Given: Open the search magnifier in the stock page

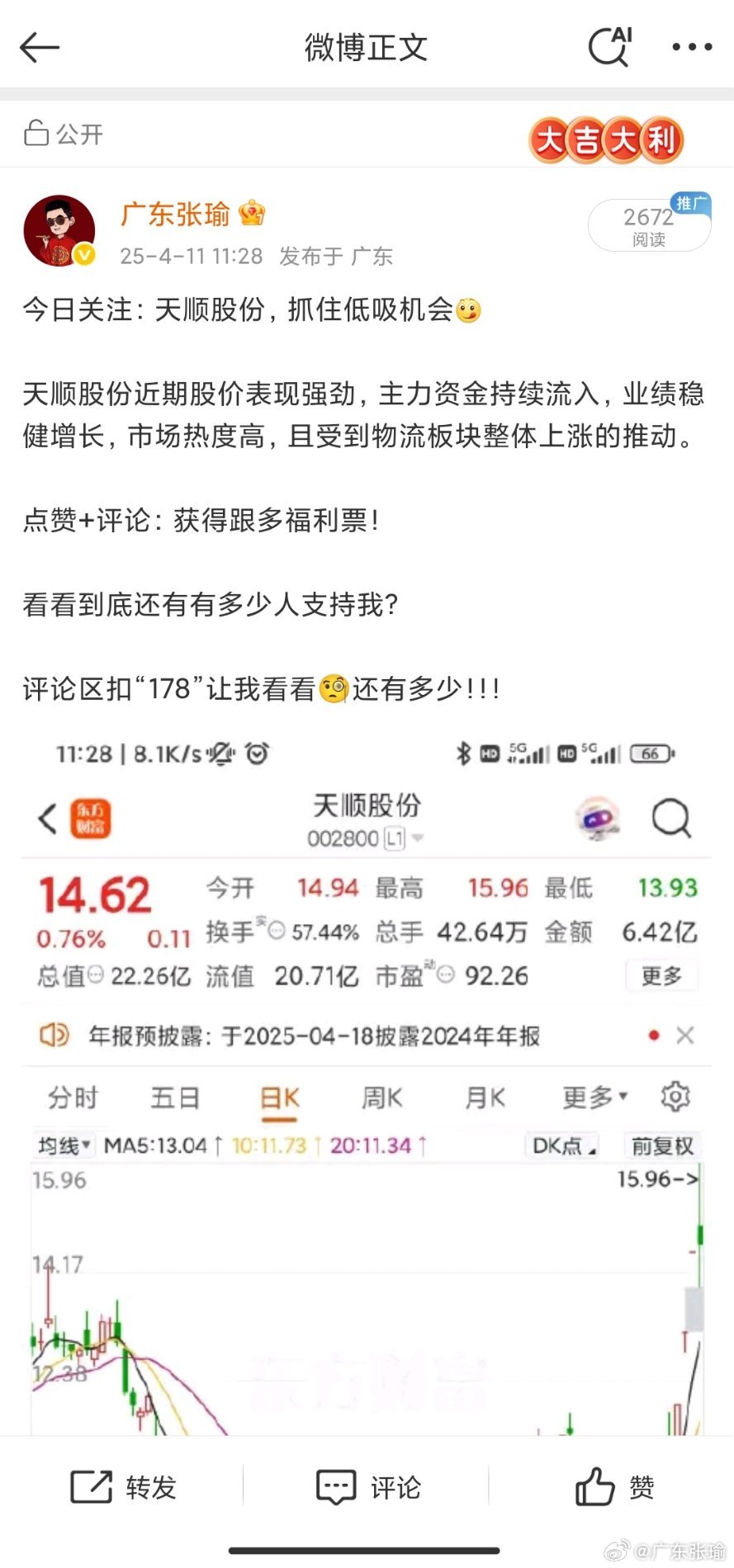Looking at the screenshot, I should tap(673, 819).
